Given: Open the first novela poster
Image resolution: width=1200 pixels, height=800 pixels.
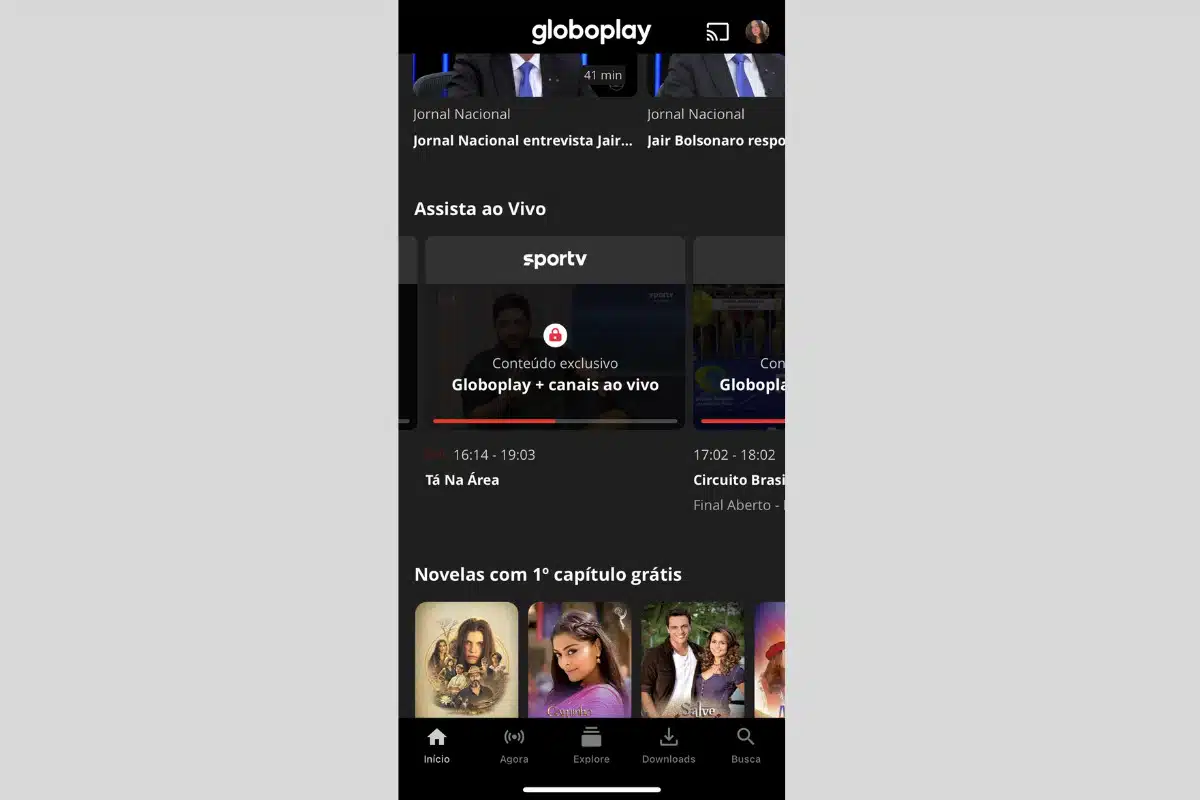Looking at the screenshot, I should tap(467, 658).
